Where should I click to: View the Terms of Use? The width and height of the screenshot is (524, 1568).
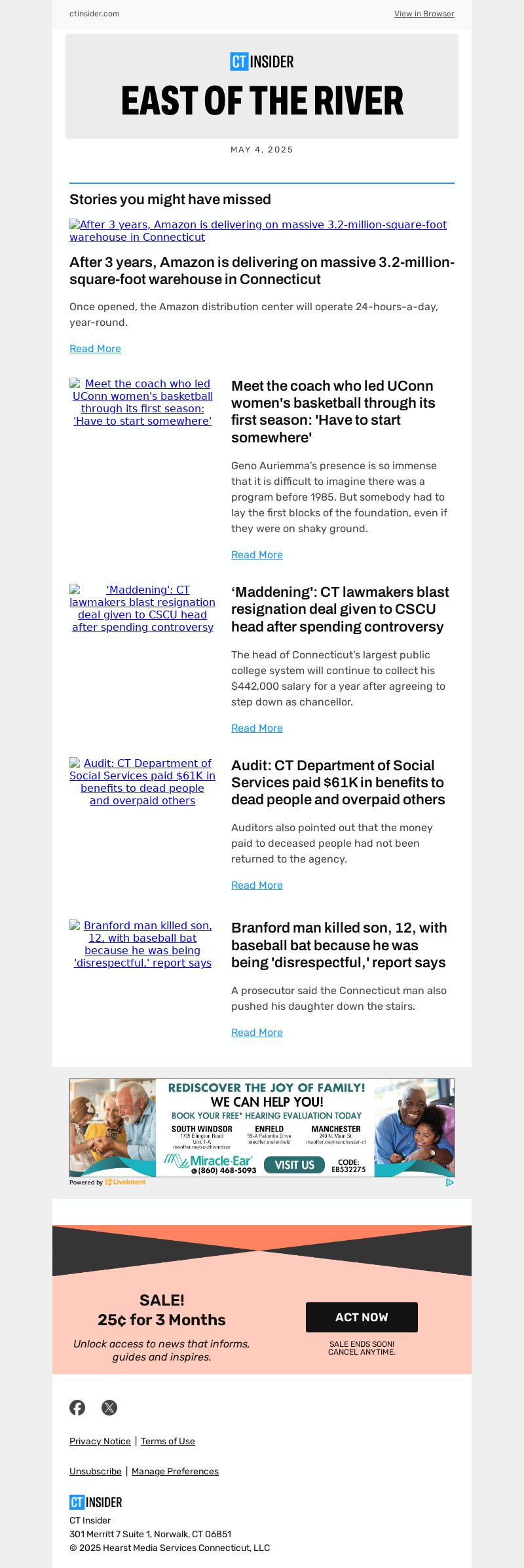point(168,1441)
